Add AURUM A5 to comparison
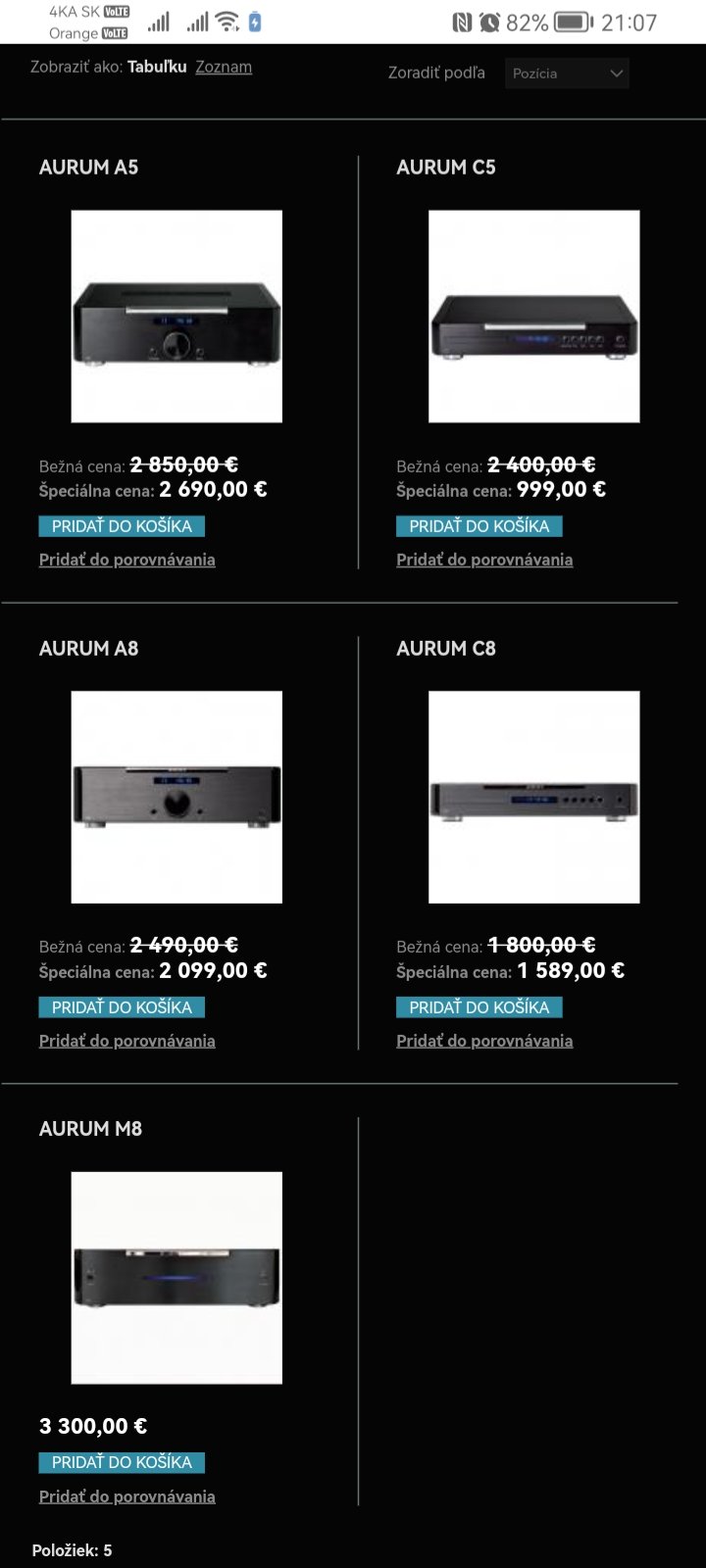 pos(127,560)
